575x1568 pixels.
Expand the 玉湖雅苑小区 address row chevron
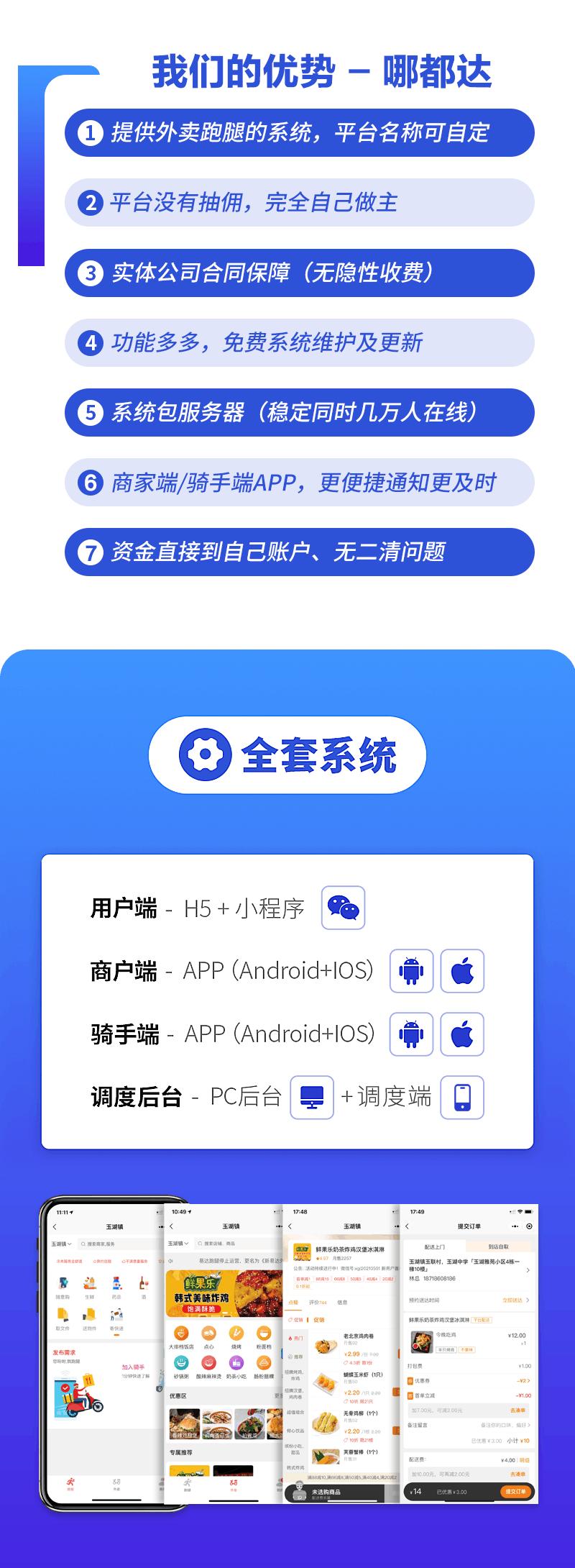point(528,1270)
